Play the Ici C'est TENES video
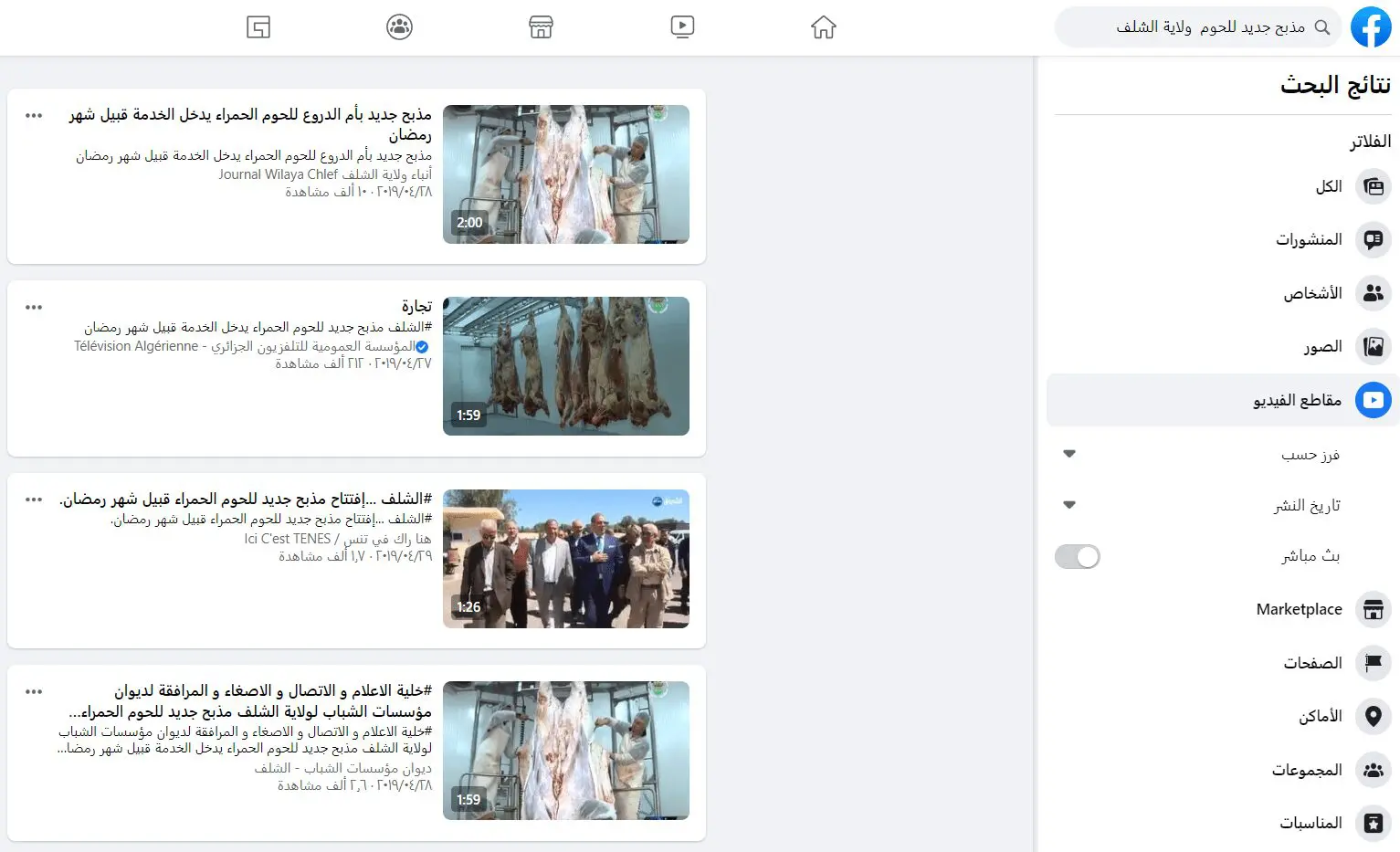Viewport: 1400px width, 852px height. pos(566,559)
